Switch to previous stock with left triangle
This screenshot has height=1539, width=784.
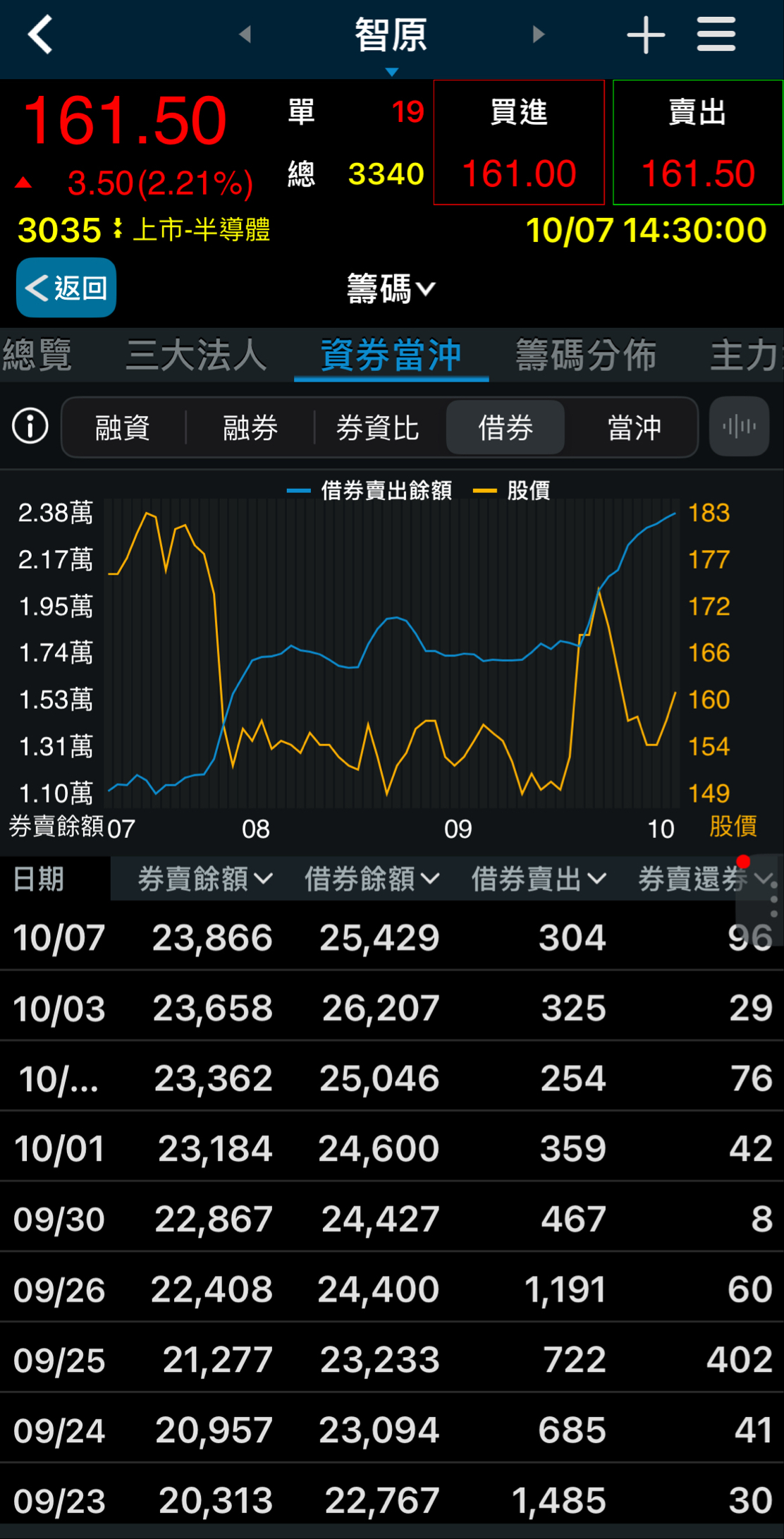pos(245,35)
